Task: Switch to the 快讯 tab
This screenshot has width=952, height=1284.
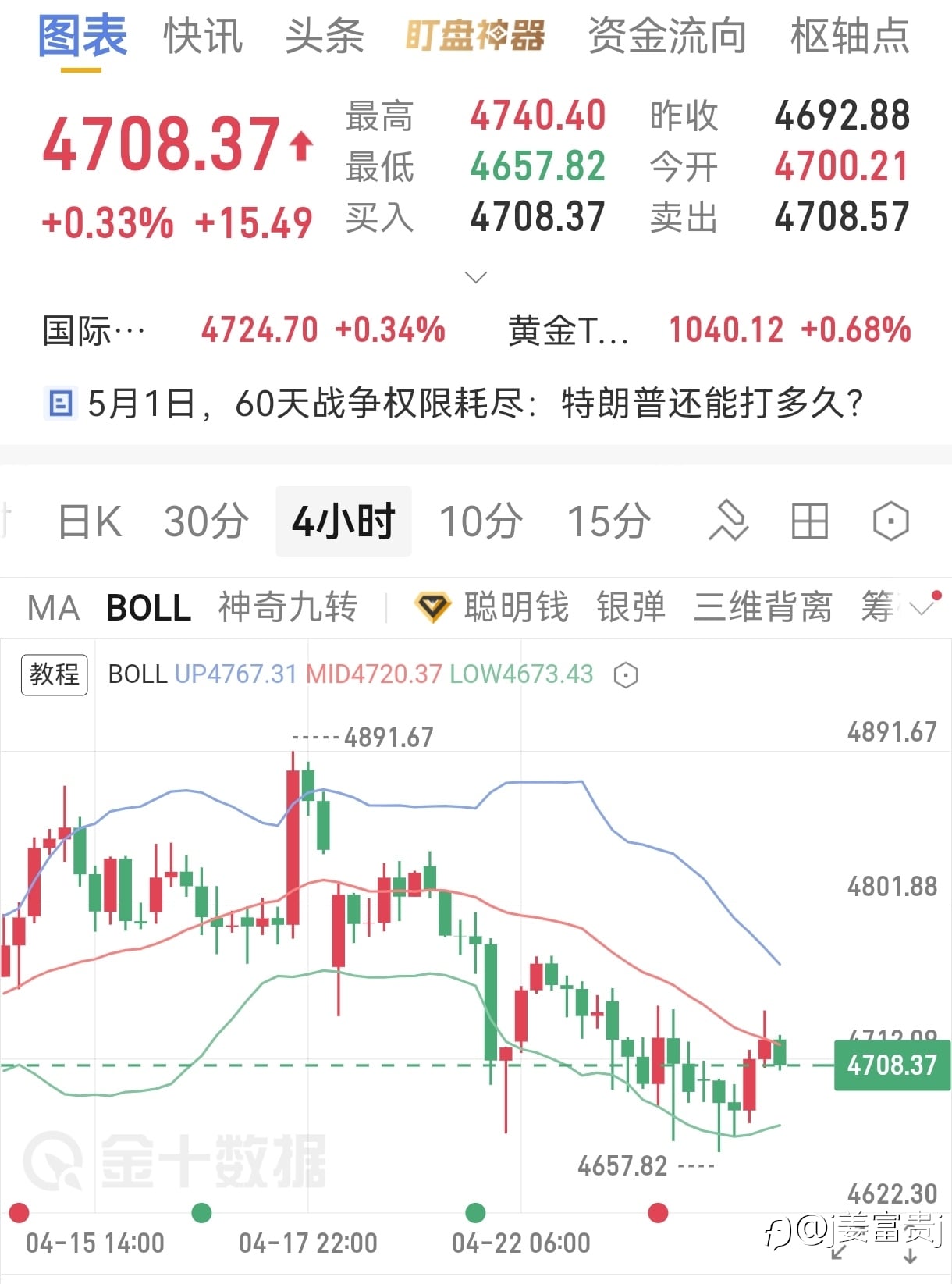Action: [204, 37]
